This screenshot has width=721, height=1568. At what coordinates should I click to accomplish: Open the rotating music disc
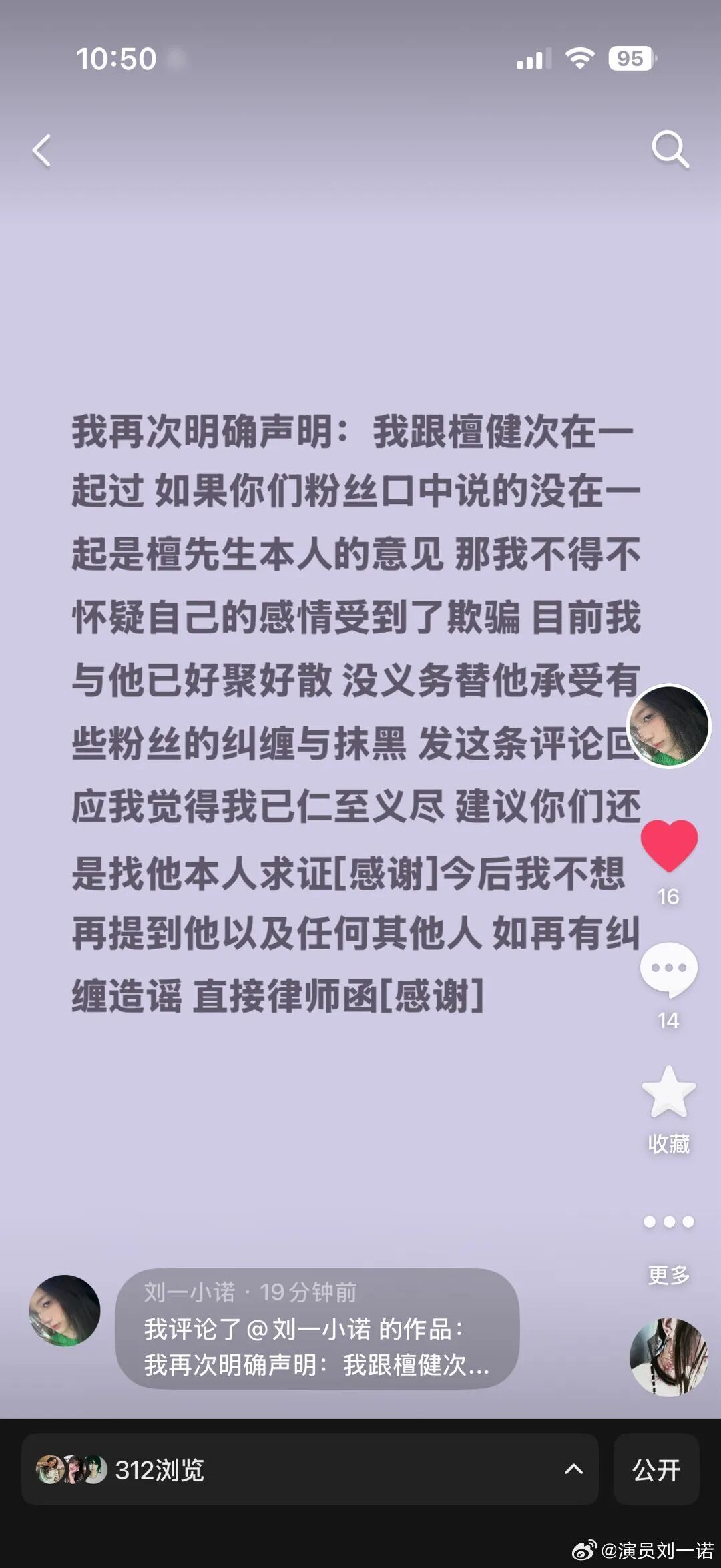pyautogui.click(x=668, y=1356)
